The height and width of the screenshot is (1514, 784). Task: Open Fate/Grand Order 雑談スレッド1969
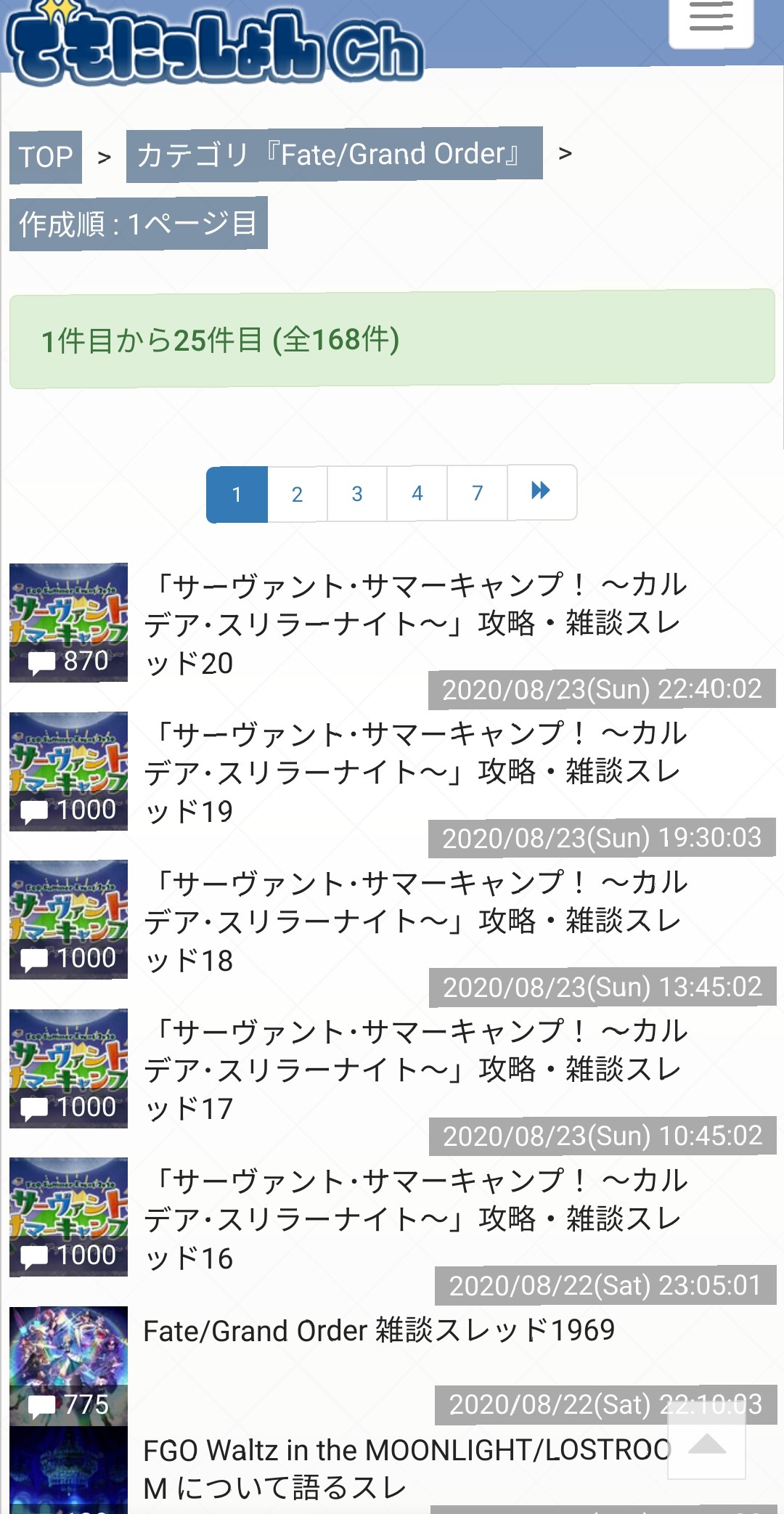click(379, 1331)
